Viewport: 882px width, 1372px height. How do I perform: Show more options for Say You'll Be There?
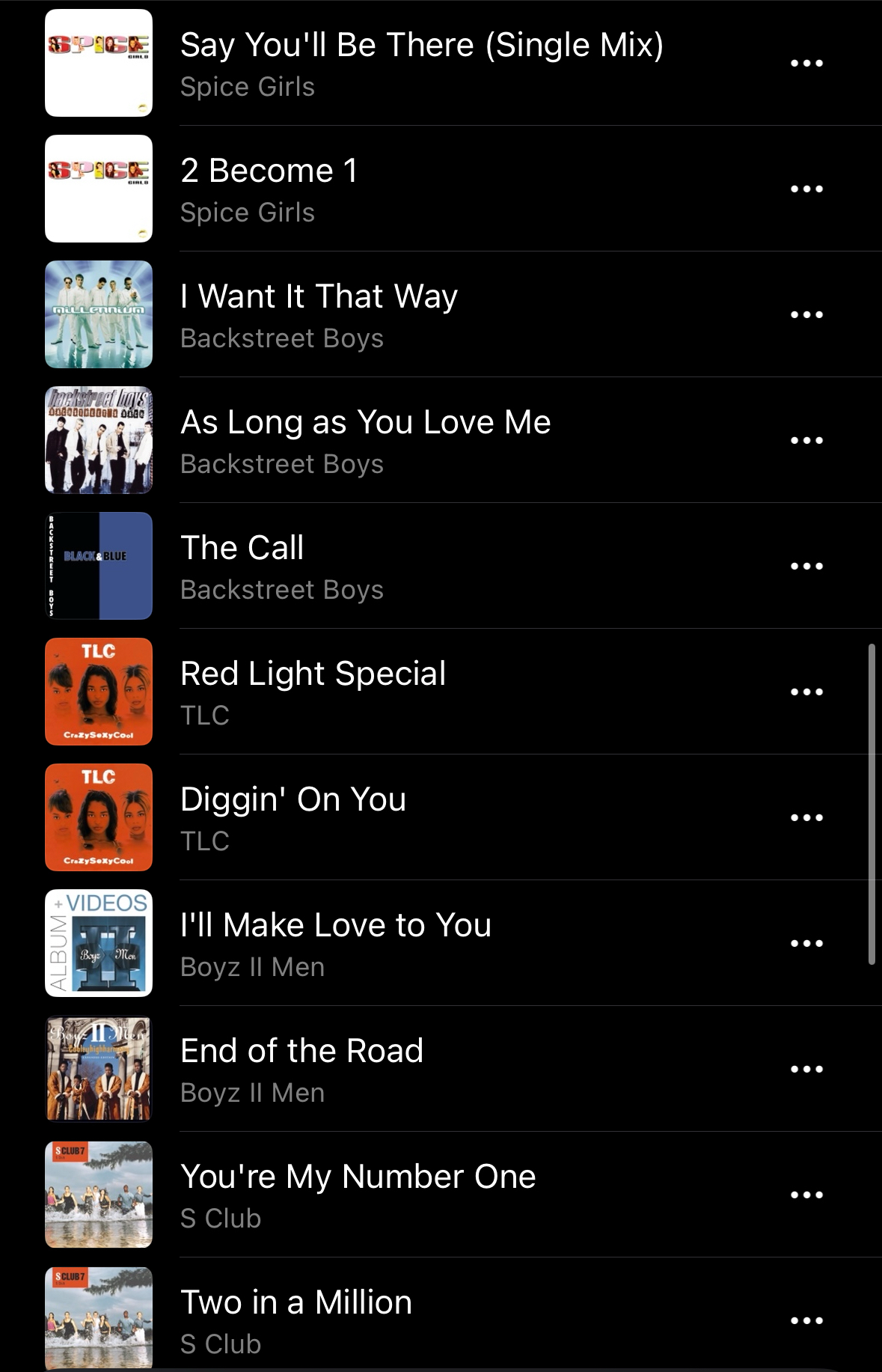pos(806,63)
